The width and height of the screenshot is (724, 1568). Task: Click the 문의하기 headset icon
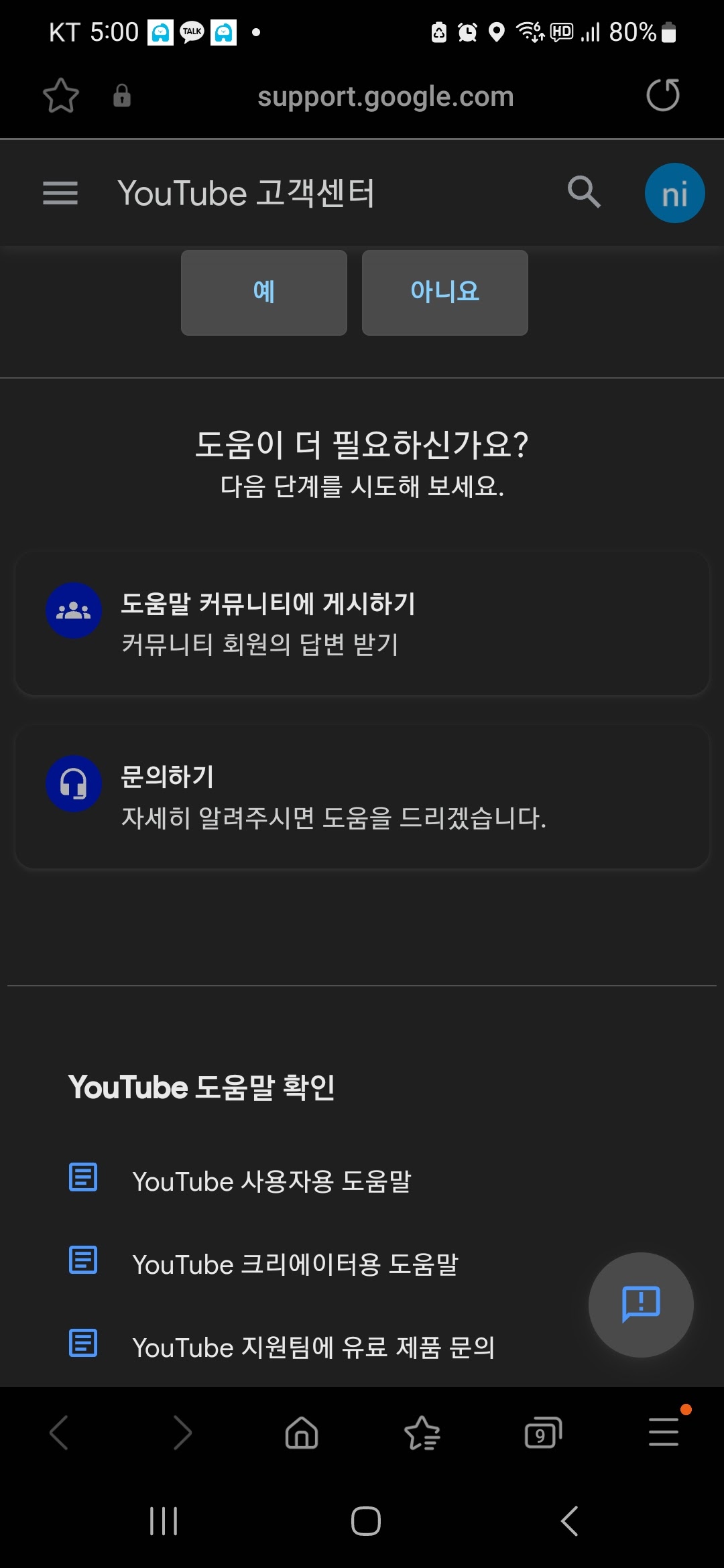(74, 785)
